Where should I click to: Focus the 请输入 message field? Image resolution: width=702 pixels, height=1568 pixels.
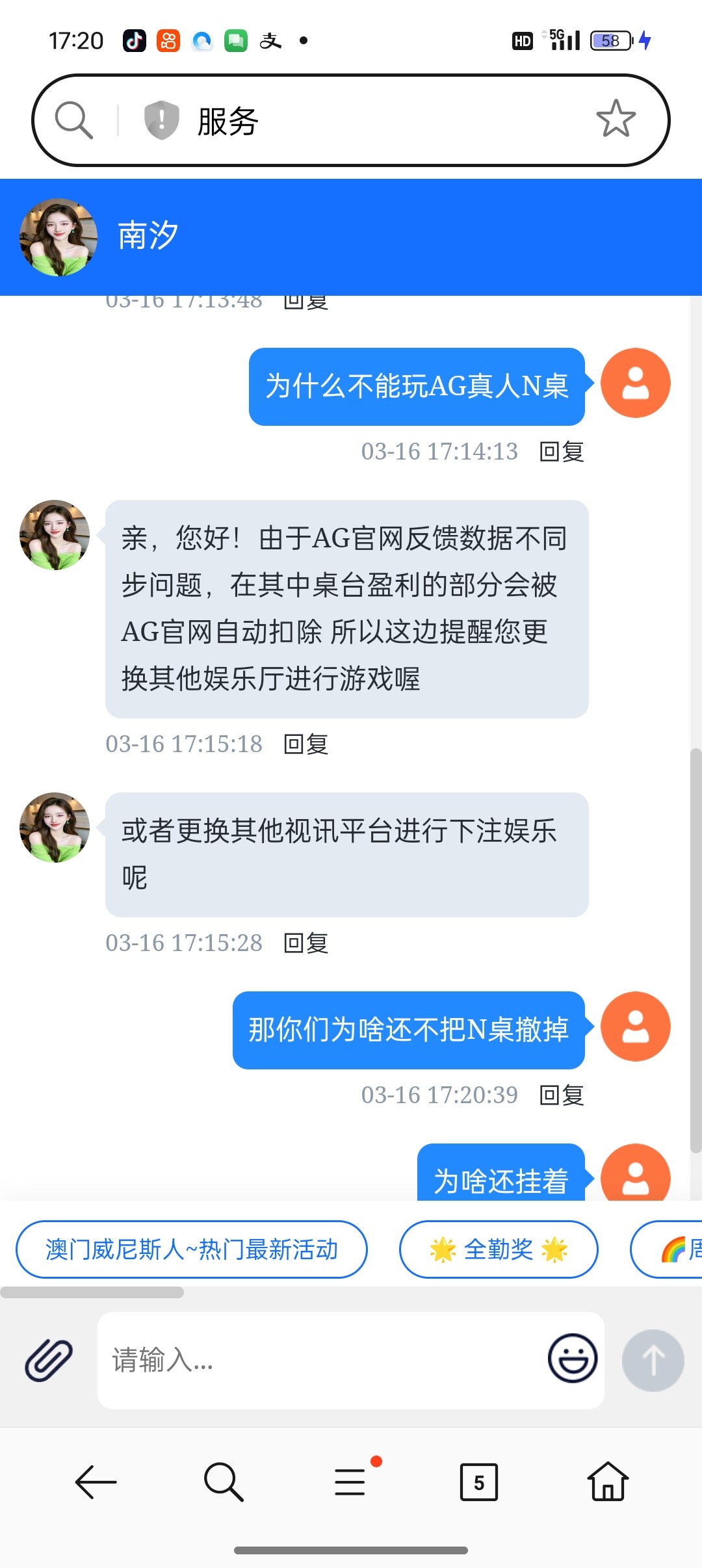(x=318, y=1360)
